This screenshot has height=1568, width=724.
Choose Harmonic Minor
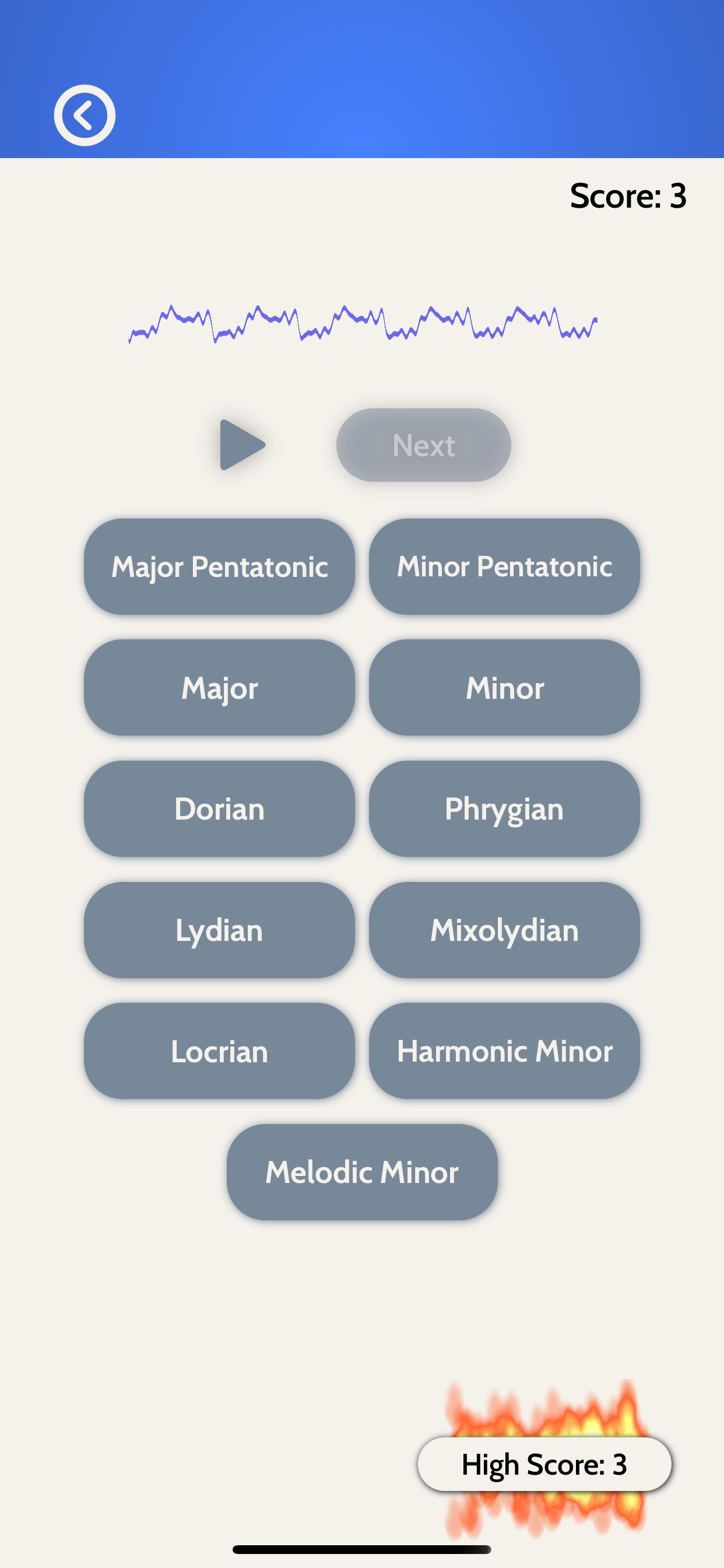[504, 1051]
